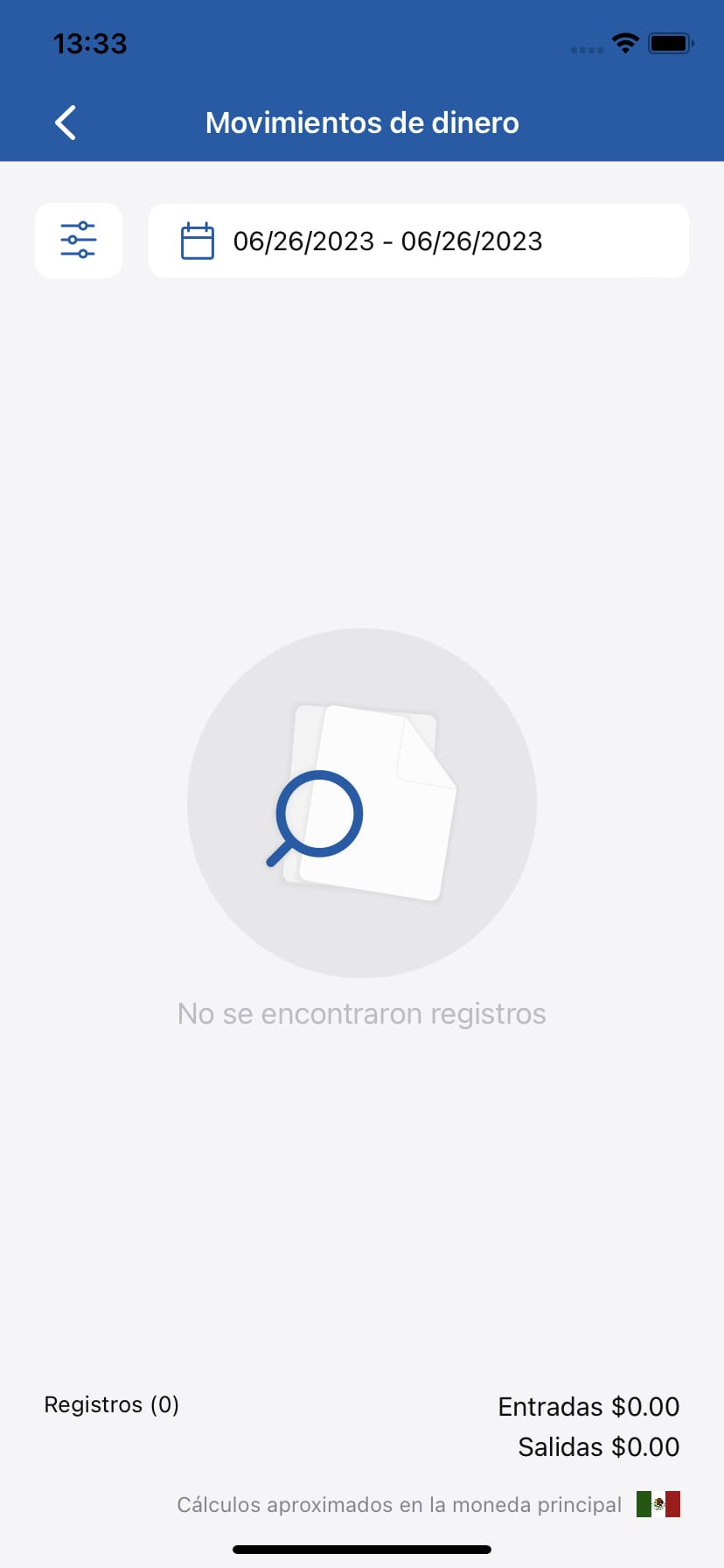
Task: Tap the Mexican flag currency icon
Action: click(658, 1503)
